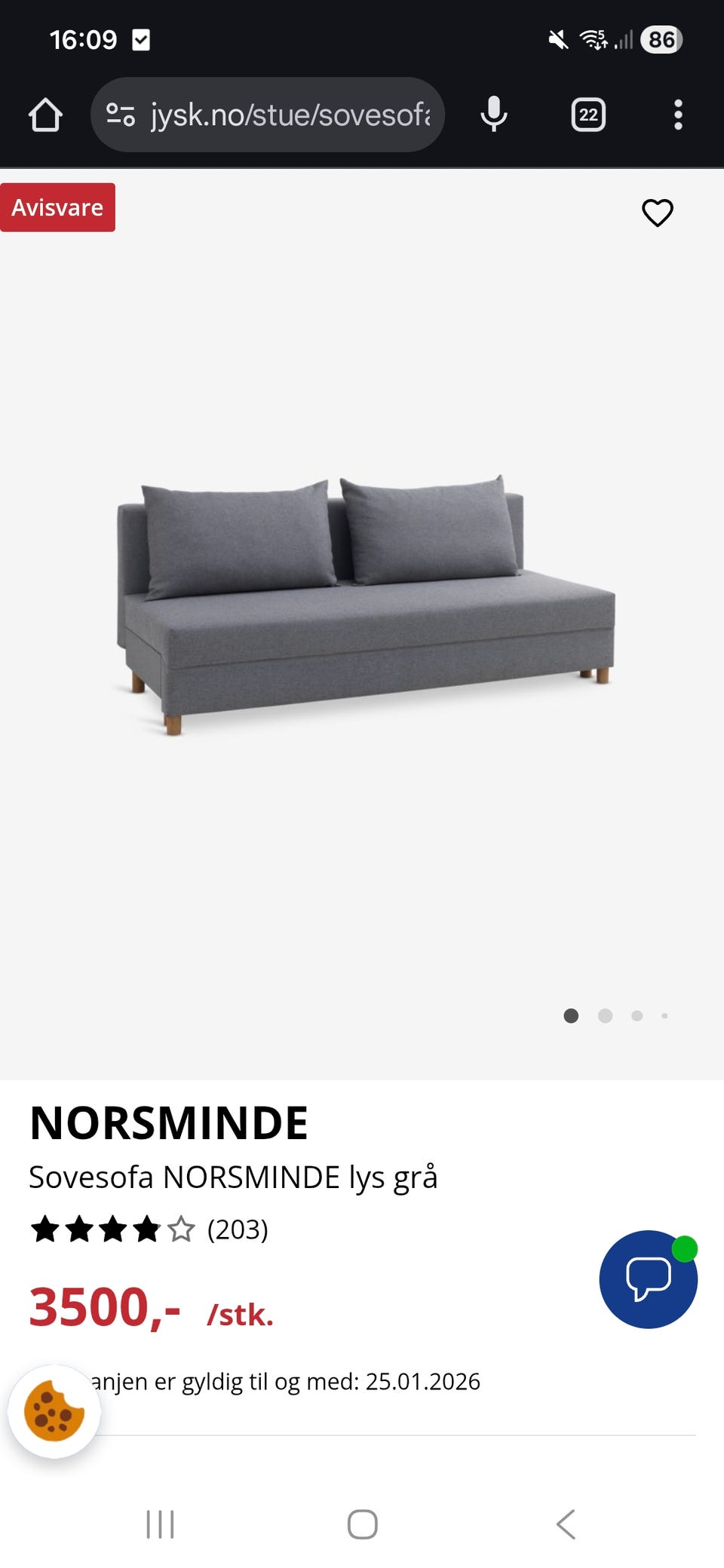Open the Chrome tab switcher showing 22 tabs
Screen dimensions: 724x1568
[x=587, y=115]
